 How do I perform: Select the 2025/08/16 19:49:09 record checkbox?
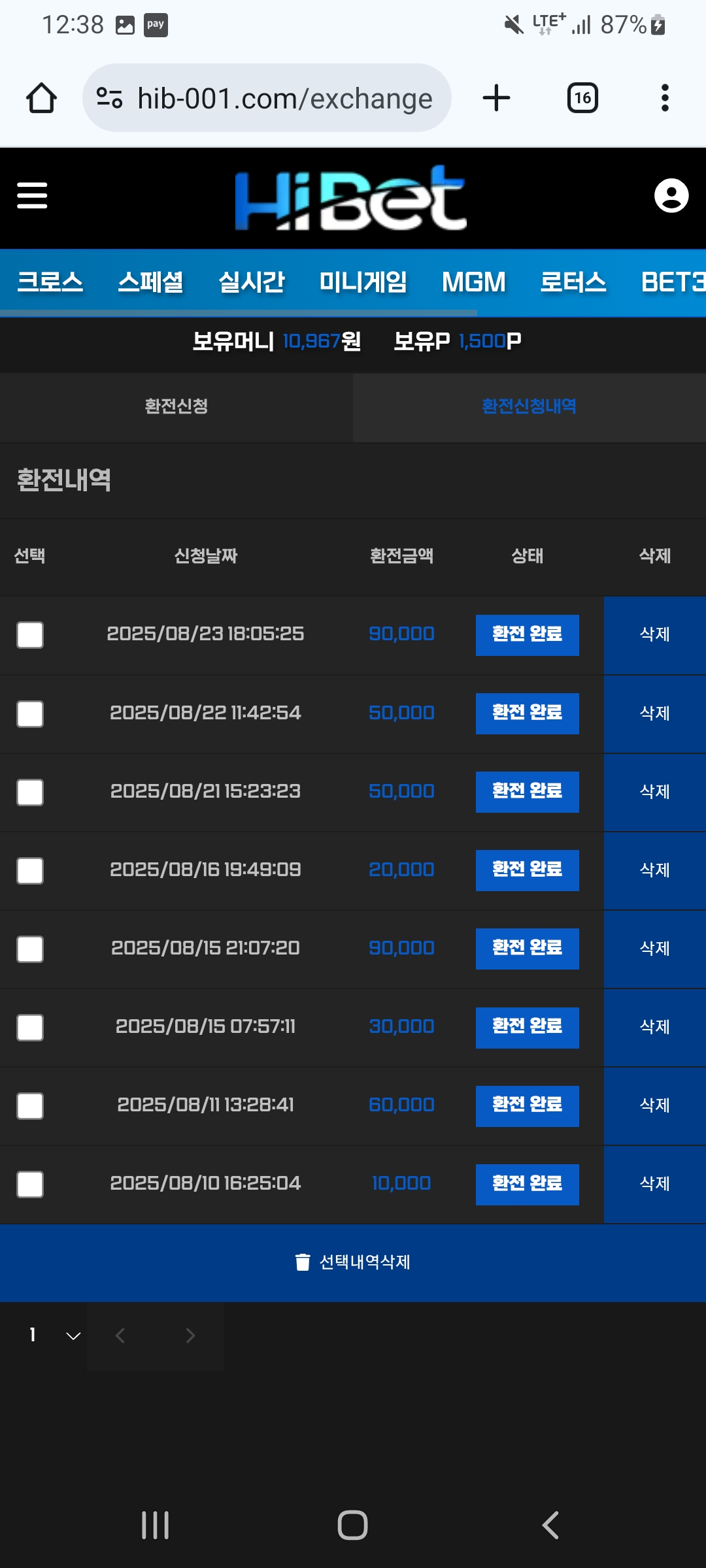(30, 870)
